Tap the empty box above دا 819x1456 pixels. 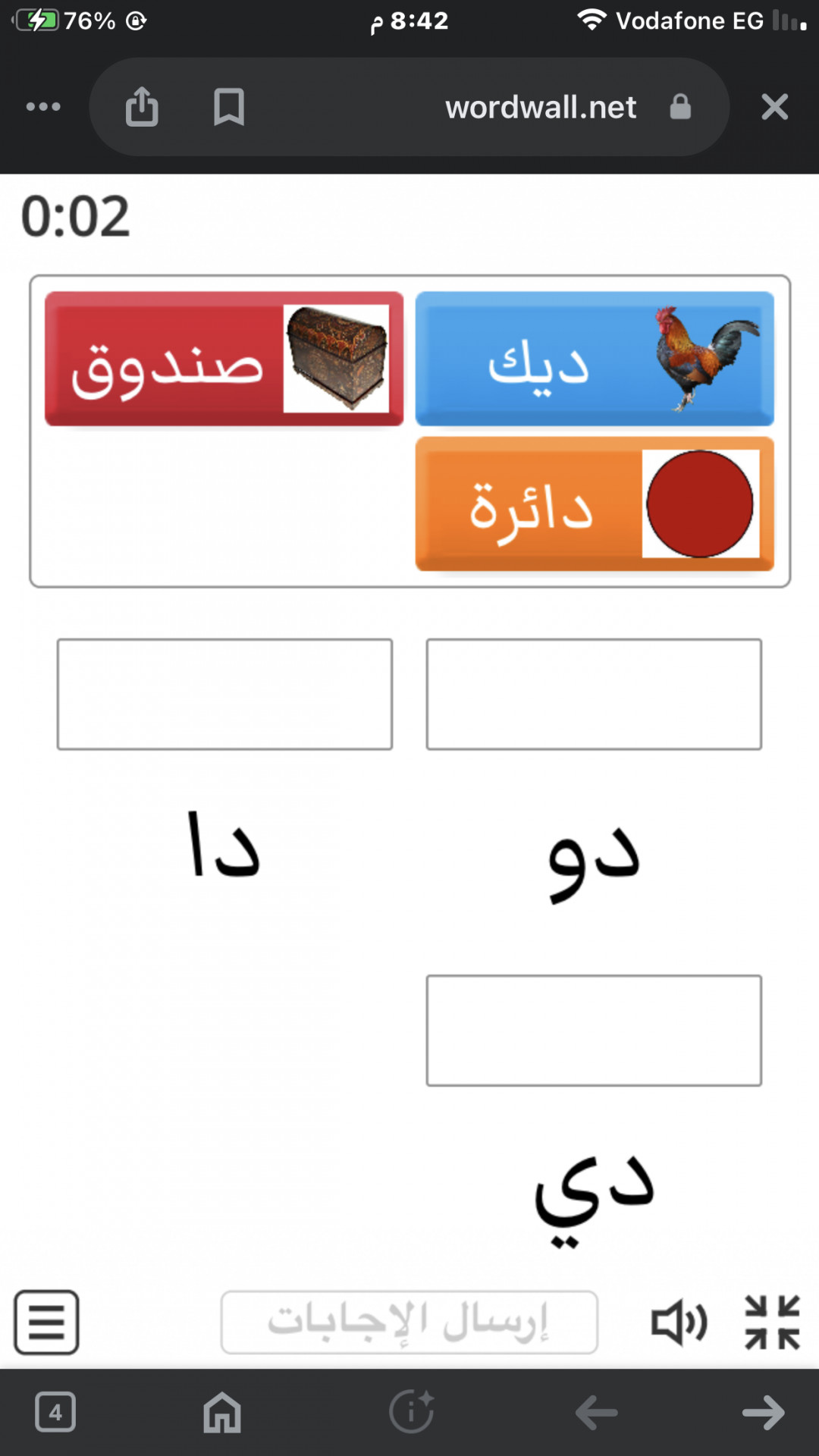click(224, 694)
